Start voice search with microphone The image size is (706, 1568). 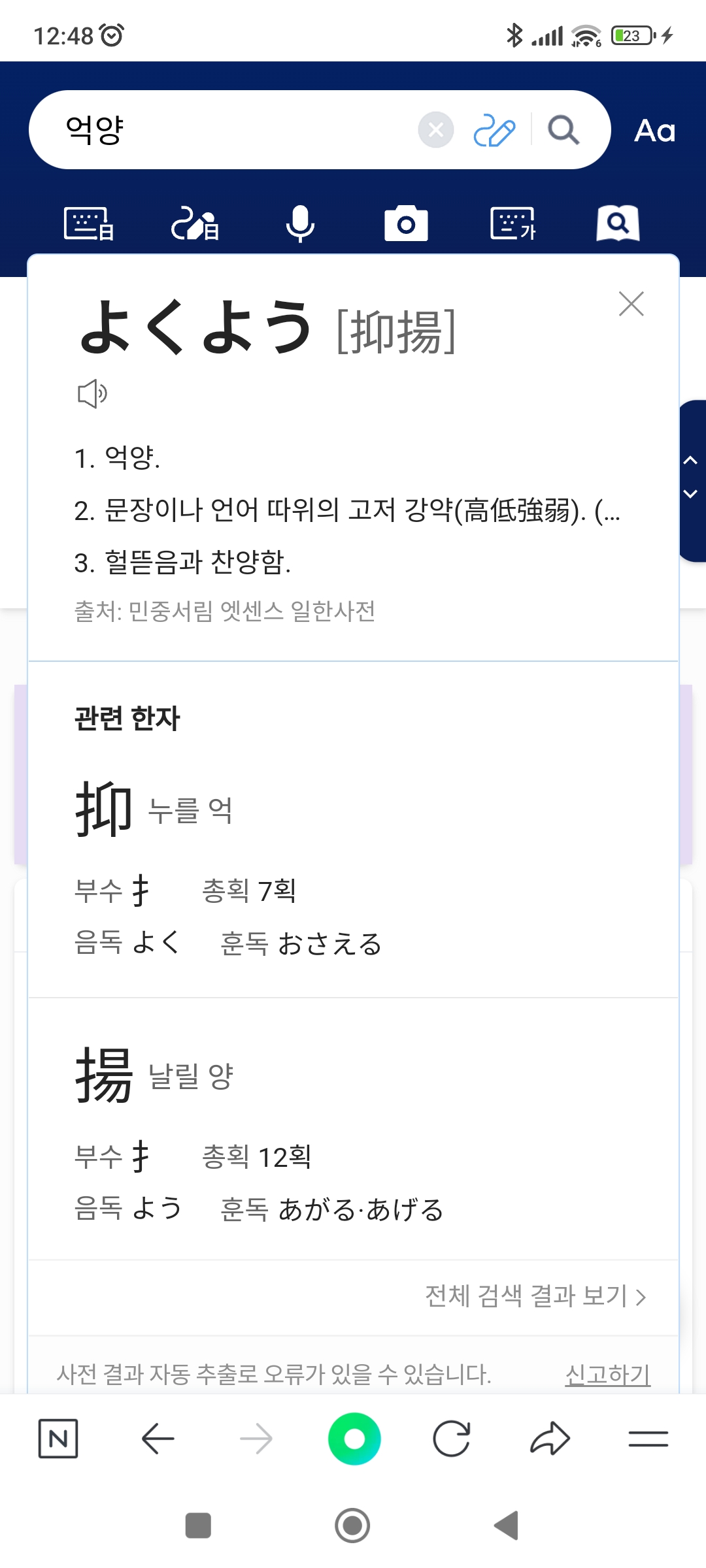[301, 223]
